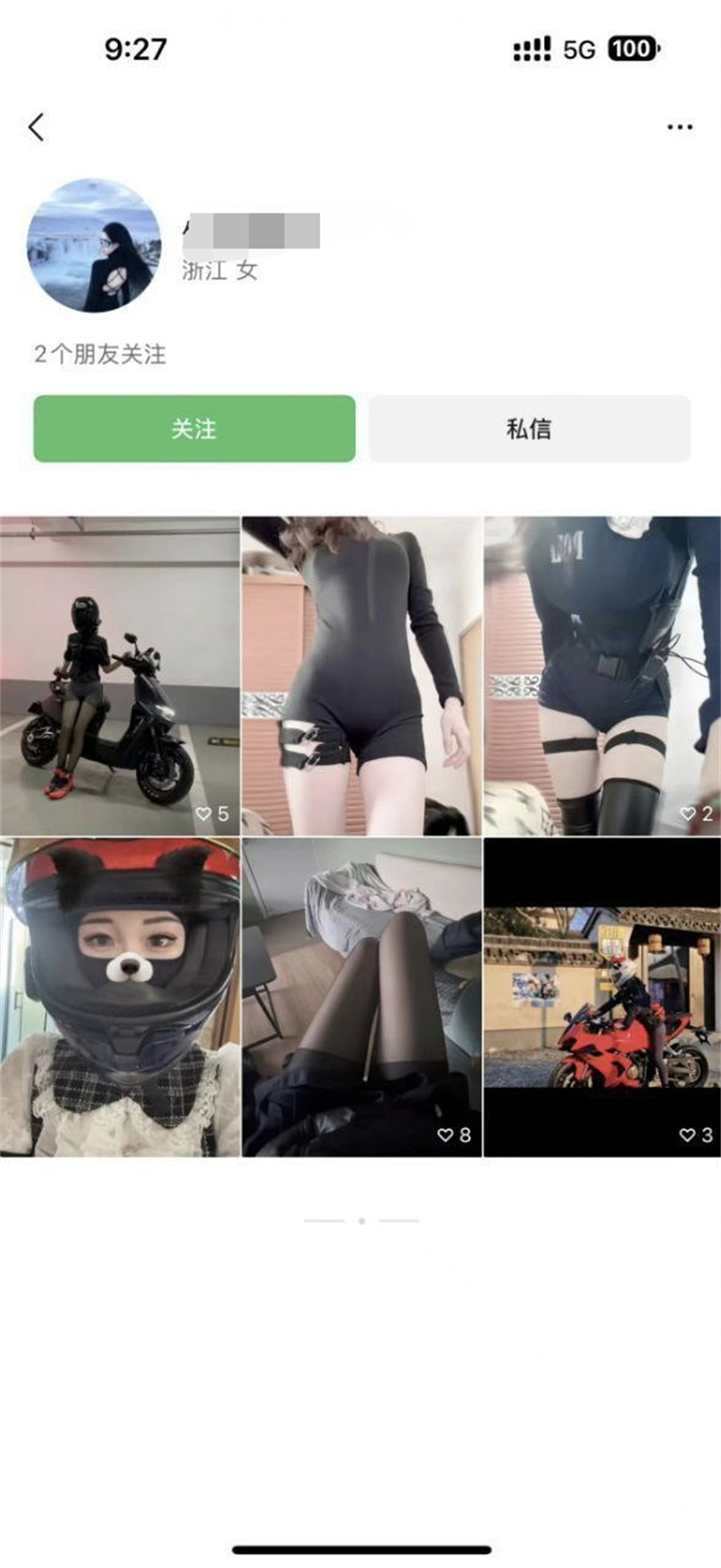This screenshot has width=721, height=1568.
Task: Send a private message via 私信
Action: tap(529, 429)
